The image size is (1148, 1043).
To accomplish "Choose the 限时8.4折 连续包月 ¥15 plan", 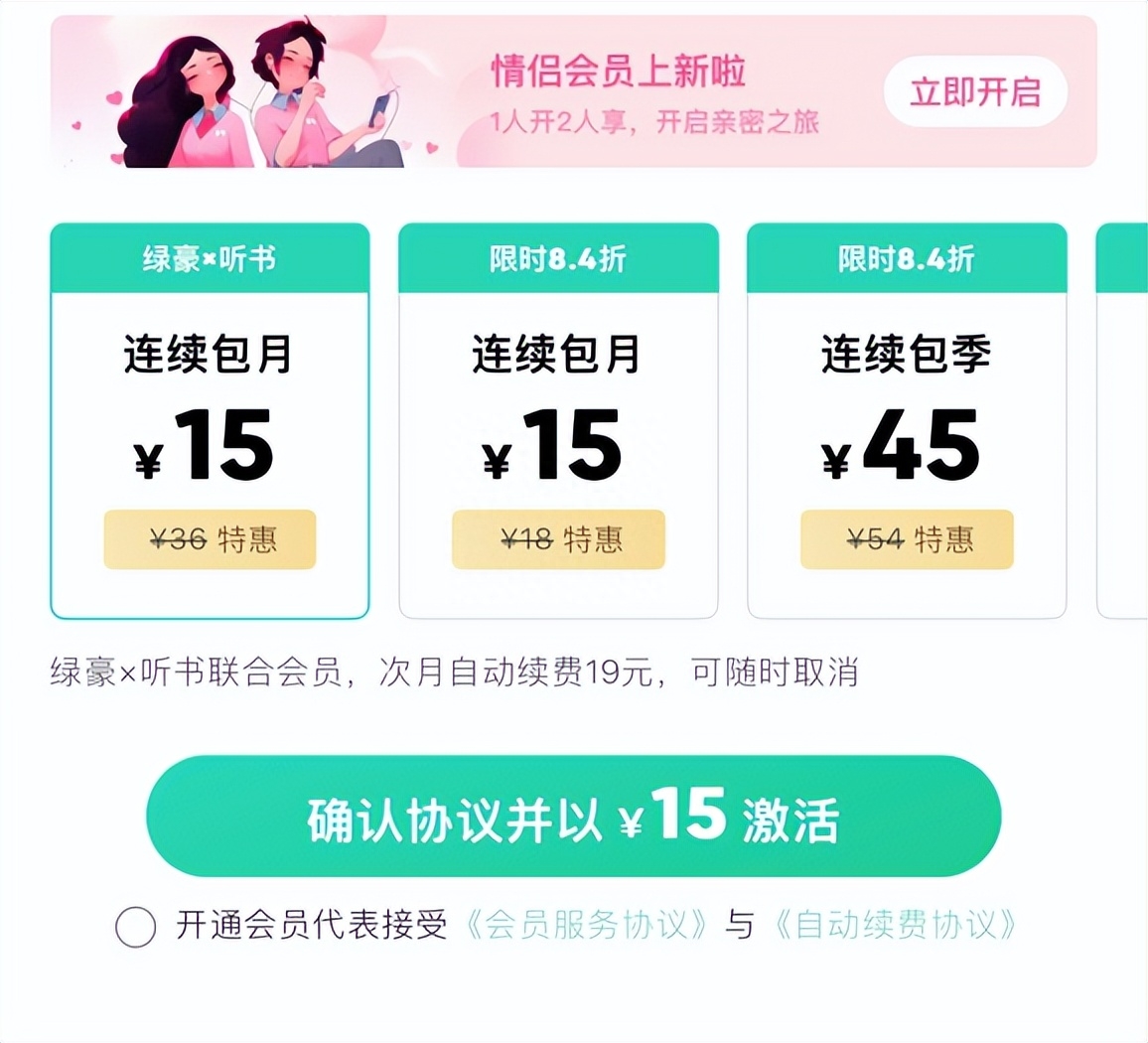I will point(558,422).
